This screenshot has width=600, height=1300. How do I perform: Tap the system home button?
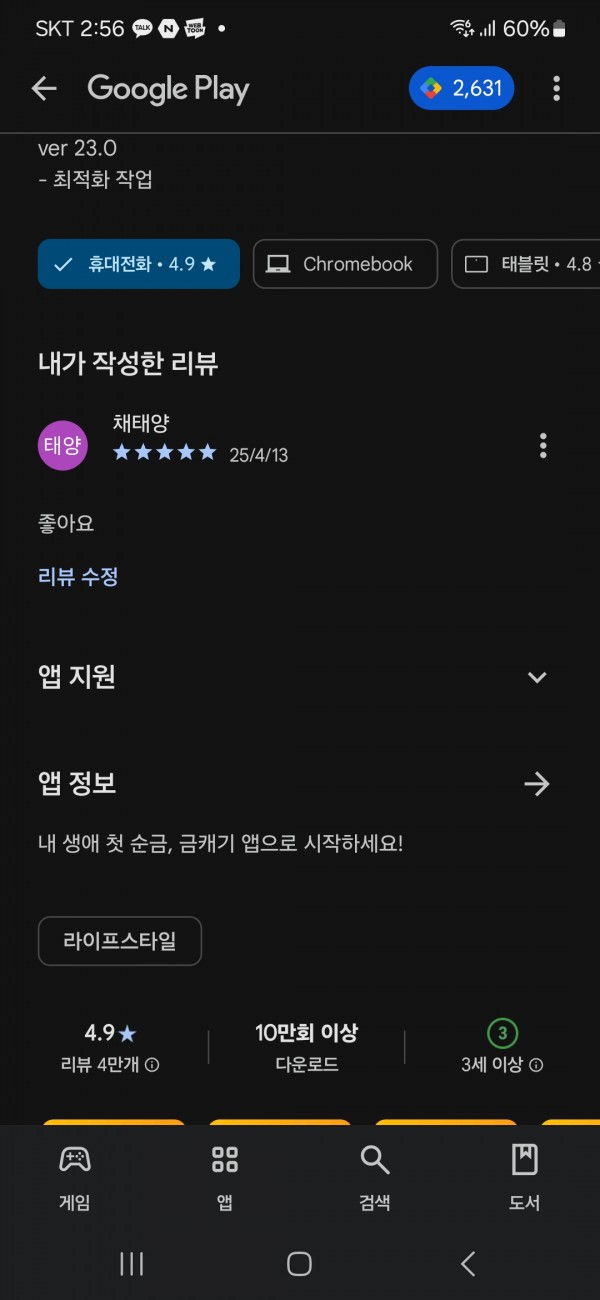click(299, 1264)
